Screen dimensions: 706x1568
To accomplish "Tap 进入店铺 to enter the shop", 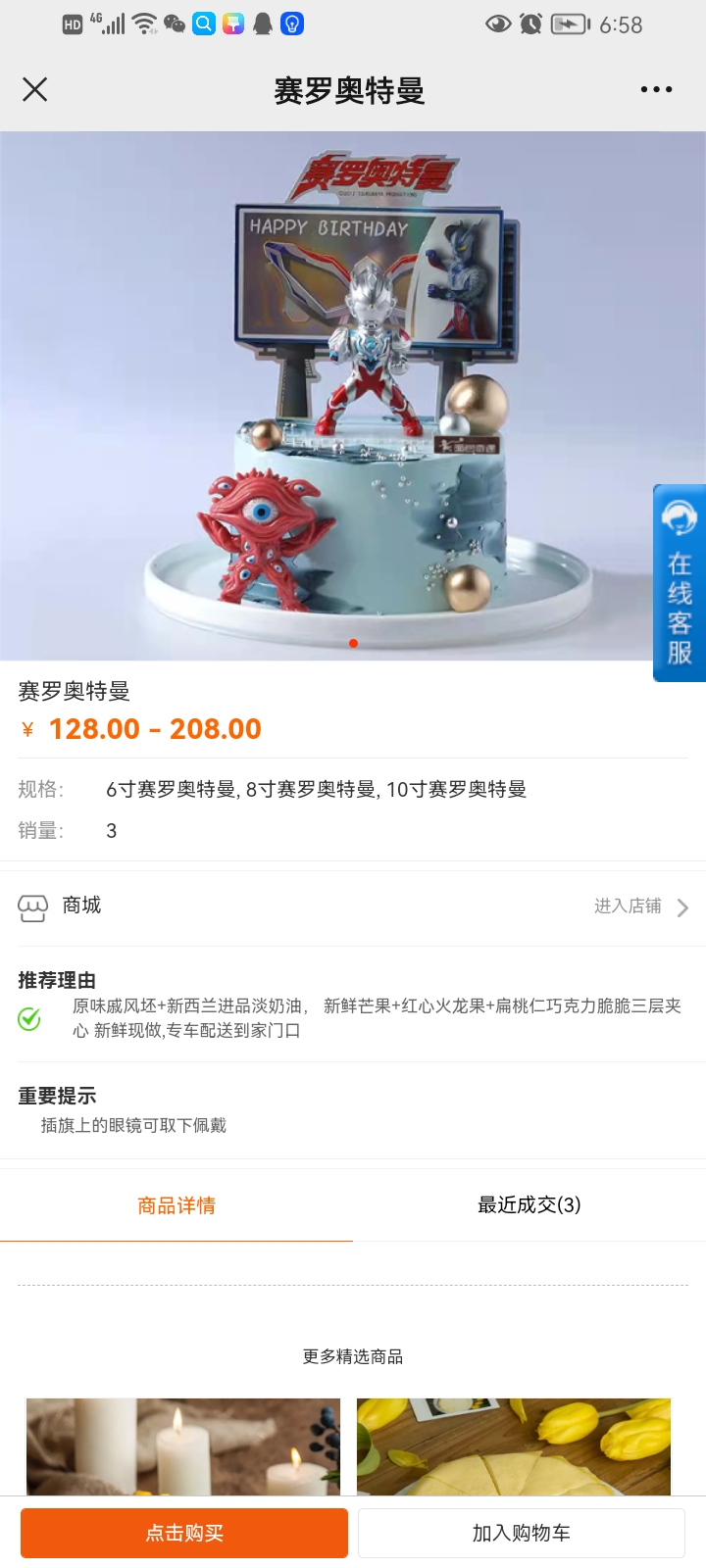I will [x=640, y=906].
